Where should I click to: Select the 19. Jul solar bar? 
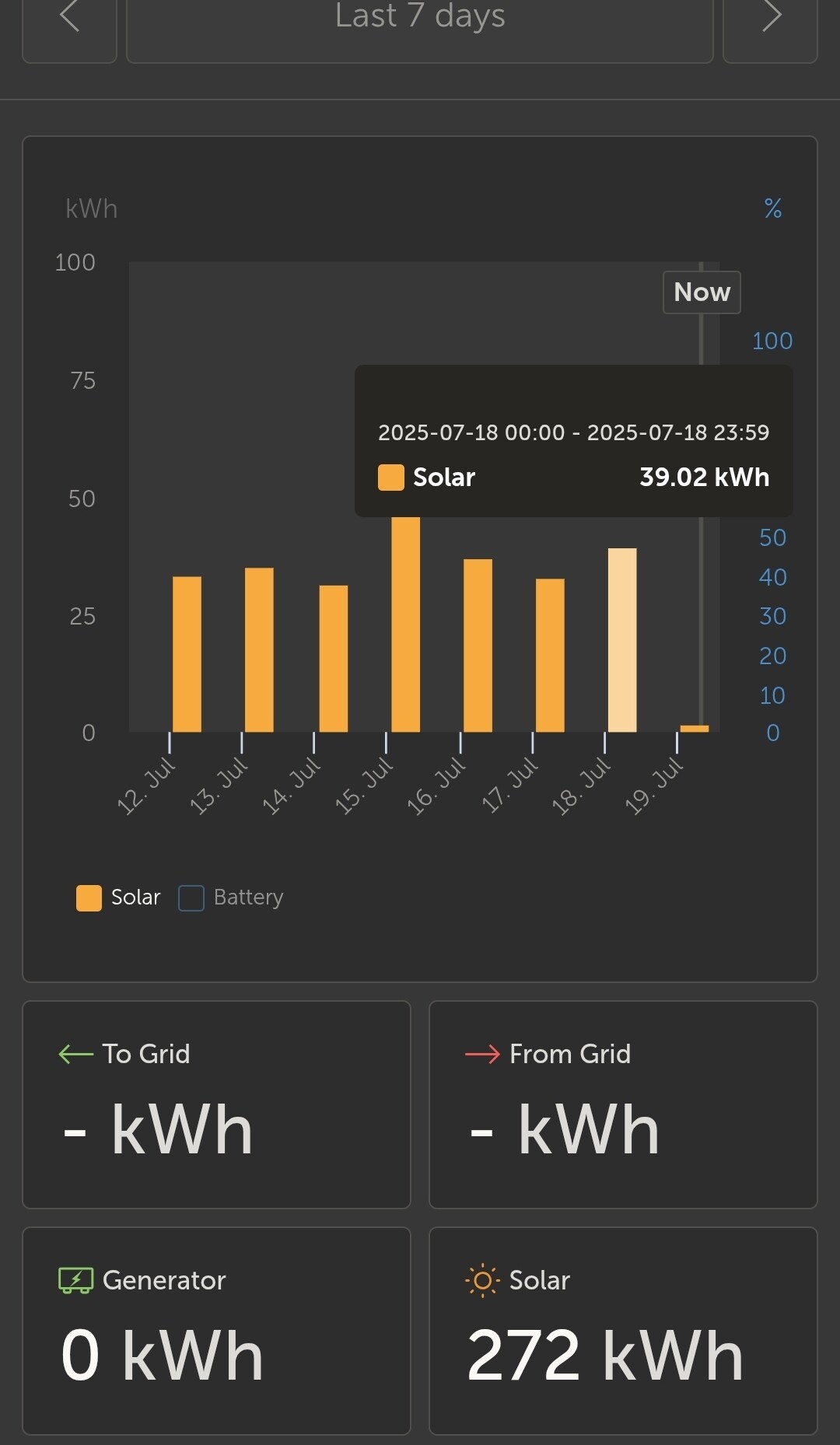pos(695,729)
